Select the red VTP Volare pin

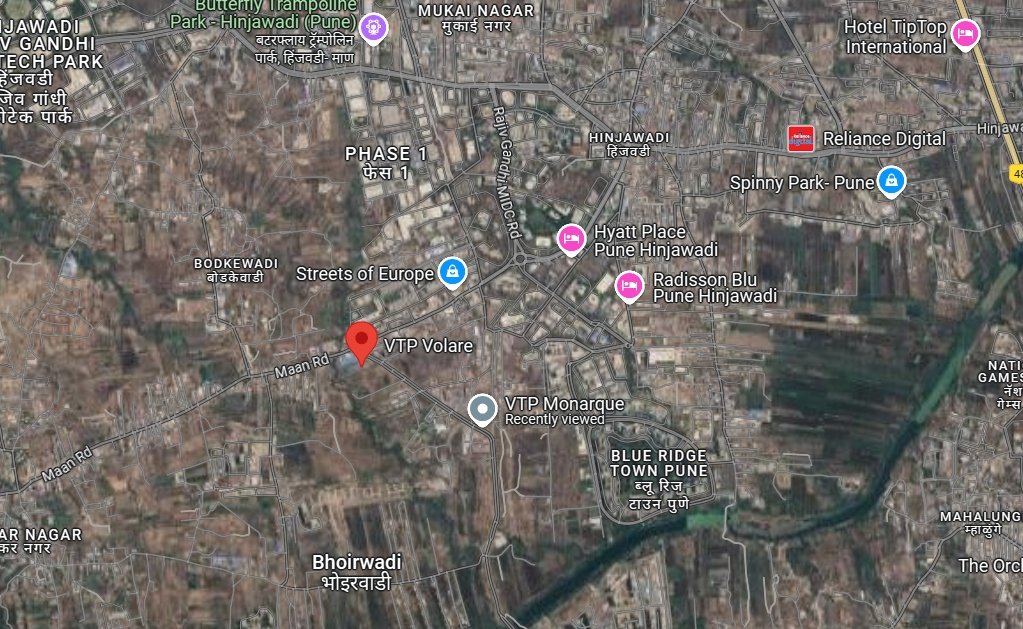click(x=361, y=340)
